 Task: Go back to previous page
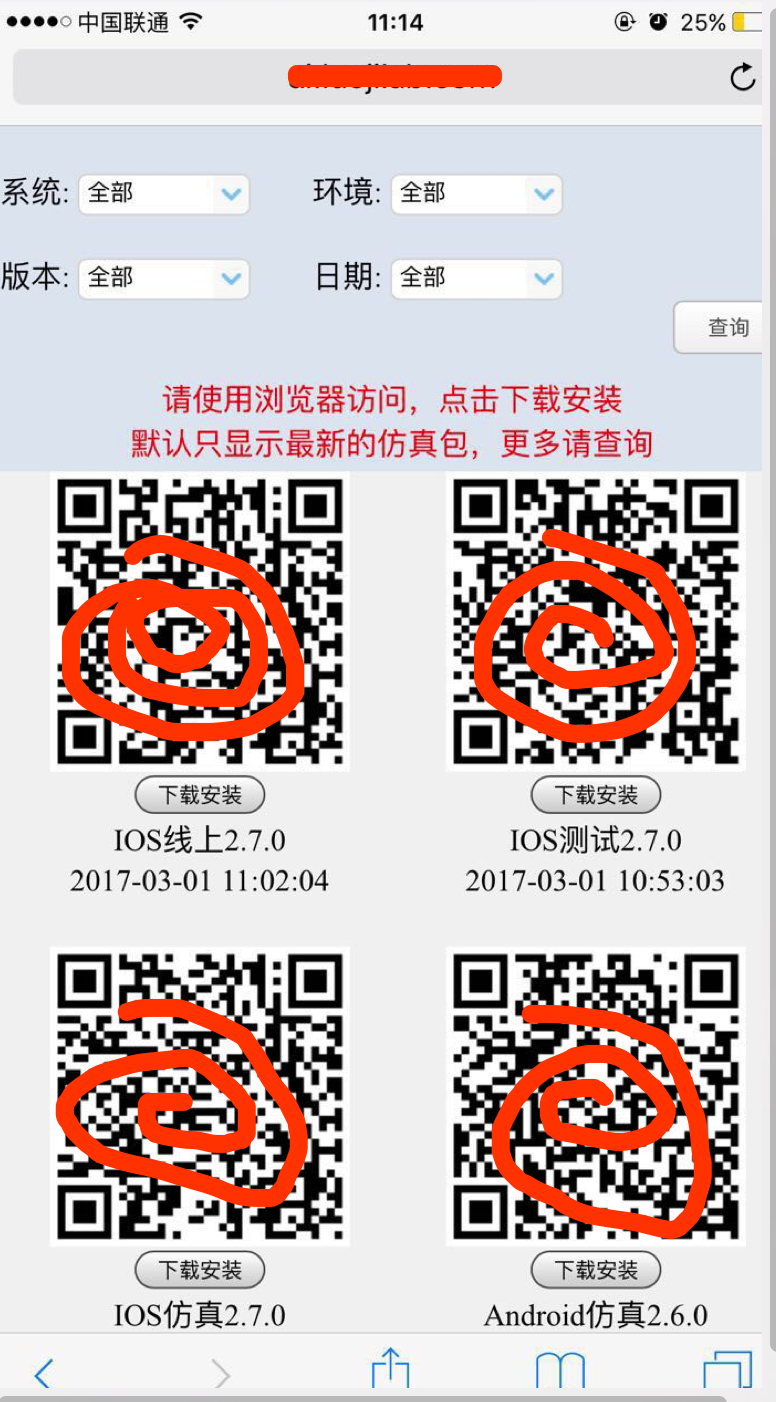[x=42, y=1372]
